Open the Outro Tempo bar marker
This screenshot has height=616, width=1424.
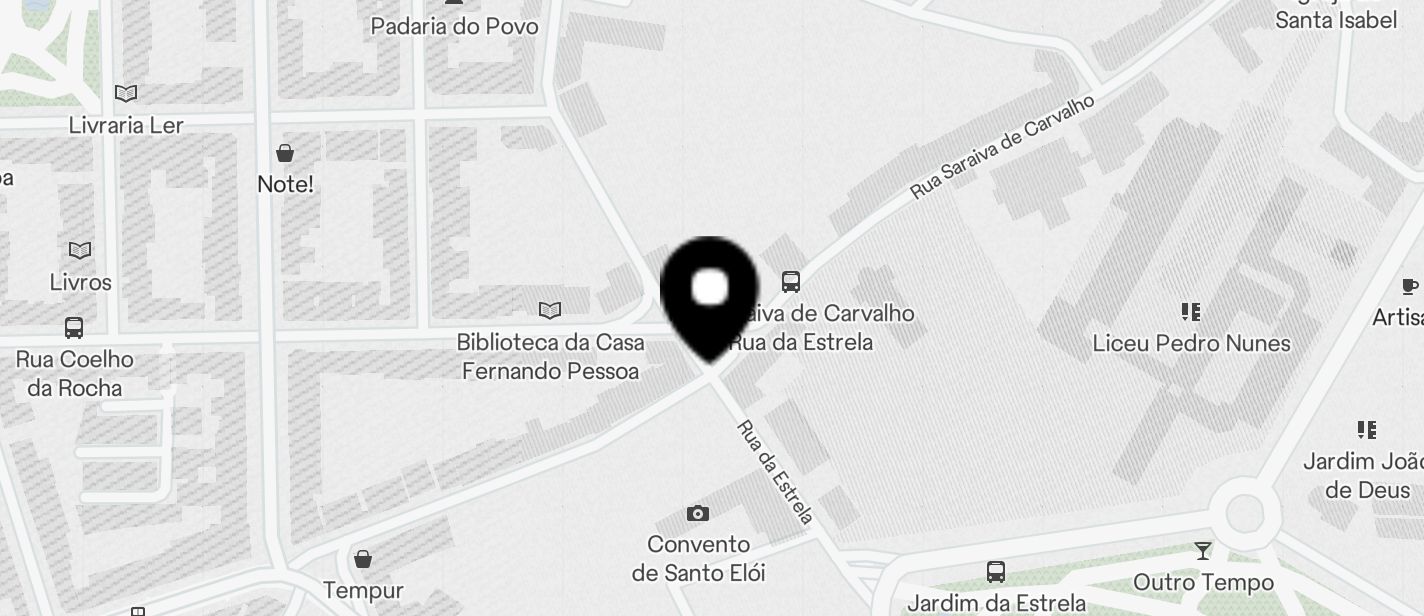coord(1202,551)
